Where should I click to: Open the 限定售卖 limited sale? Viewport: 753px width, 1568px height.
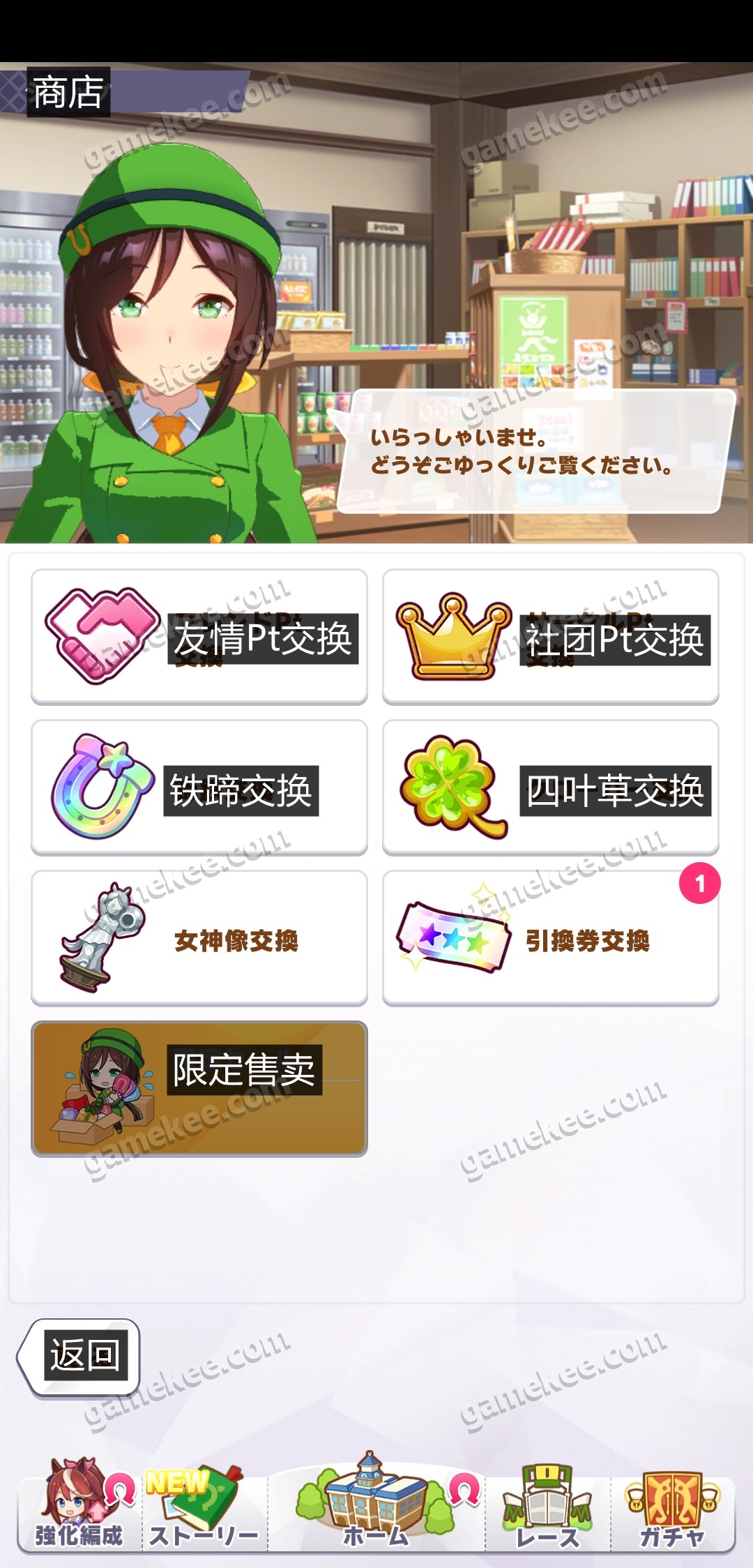(199, 1088)
